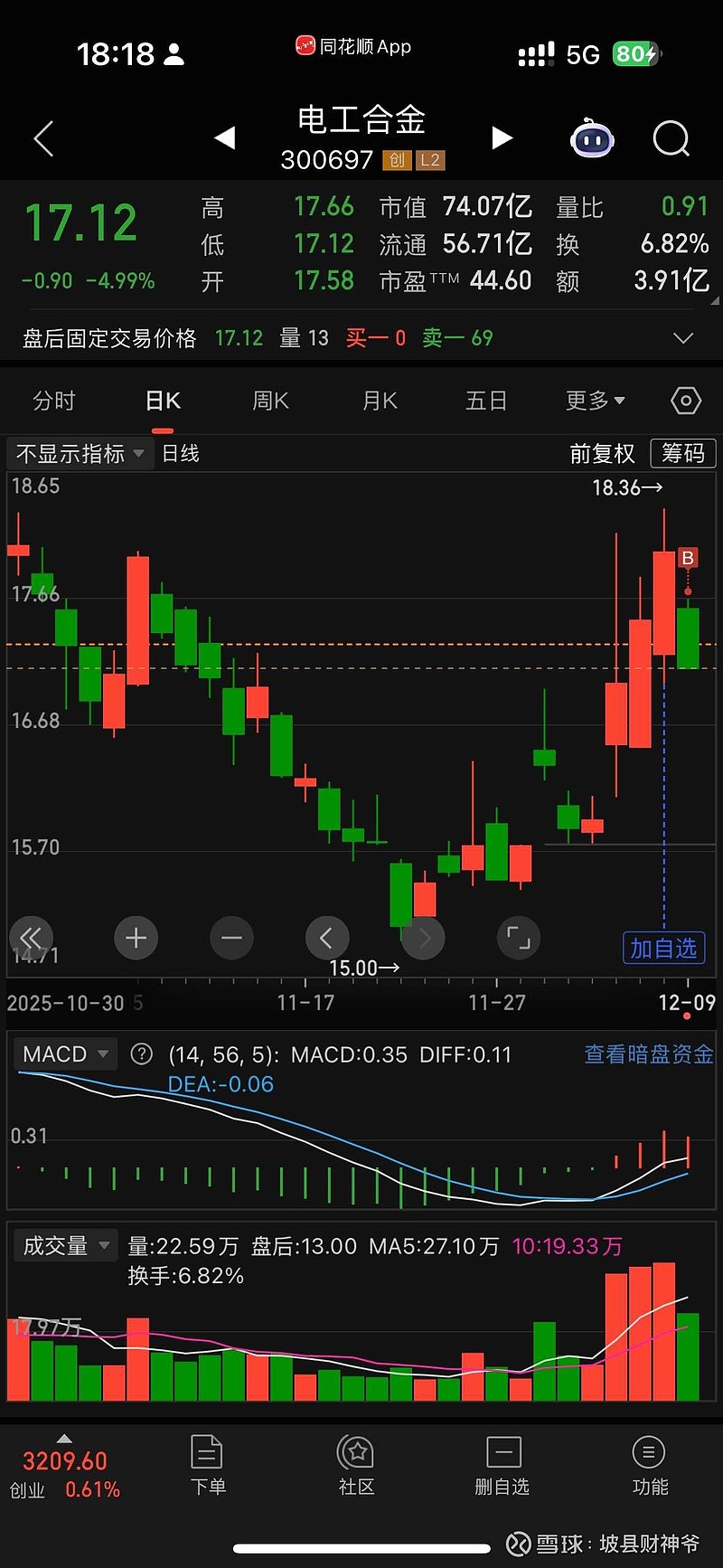The image size is (723, 1568).
Task: Zoom in the K-line chart
Action: tap(136, 938)
